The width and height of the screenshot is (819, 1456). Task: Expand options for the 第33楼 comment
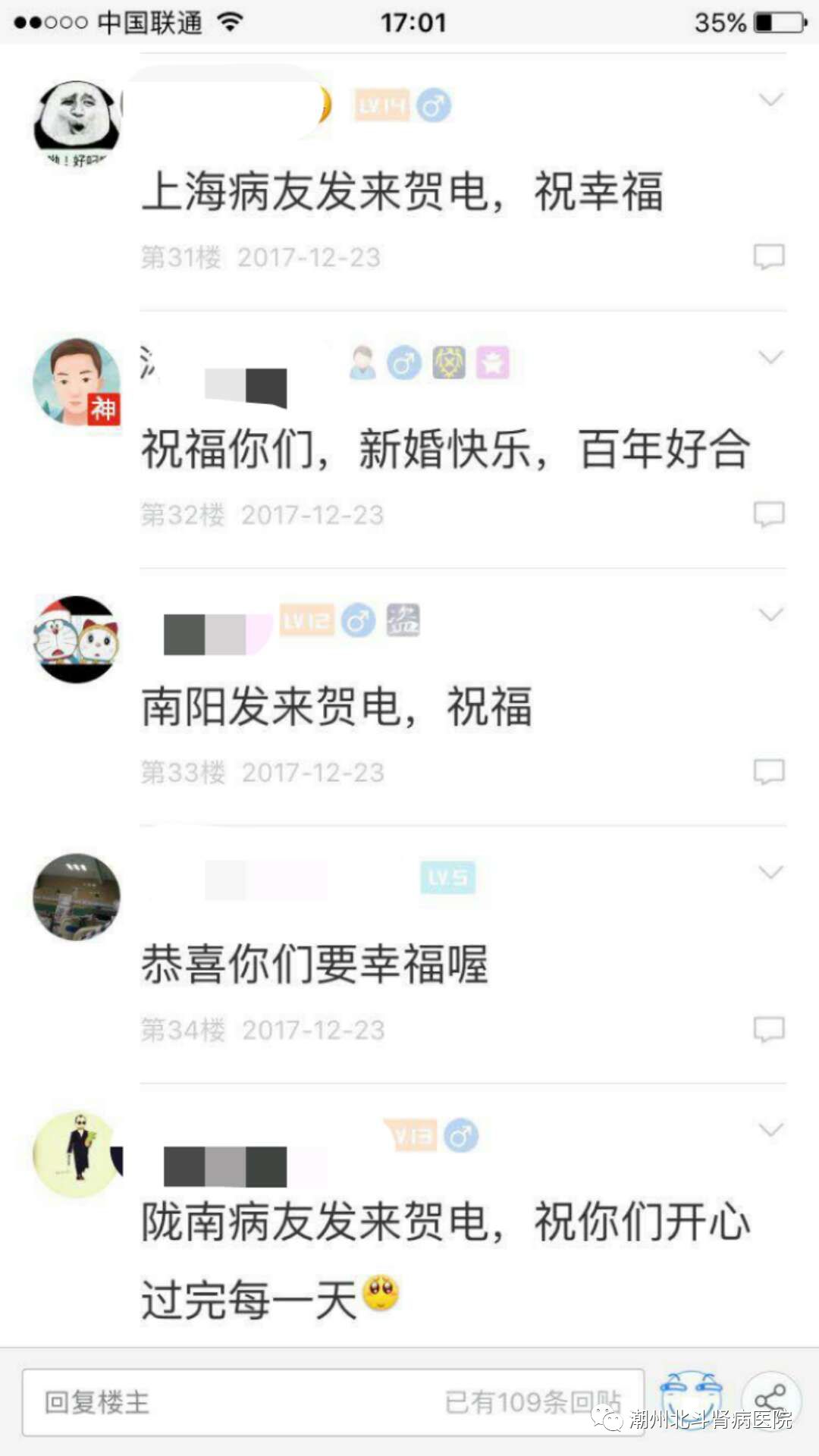point(770,614)
